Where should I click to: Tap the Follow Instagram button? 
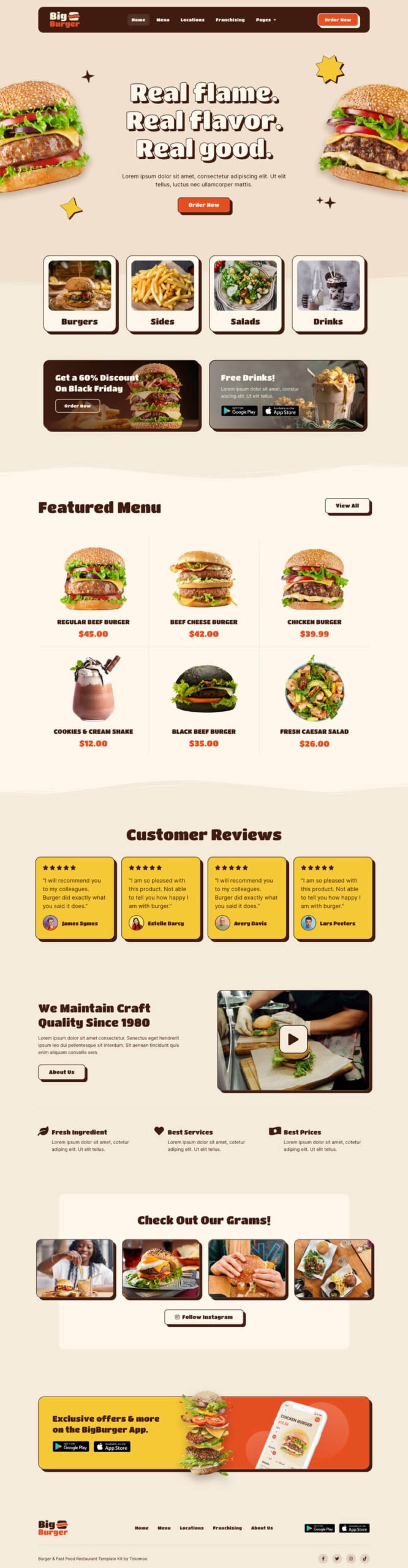(x=204, y=1316)
